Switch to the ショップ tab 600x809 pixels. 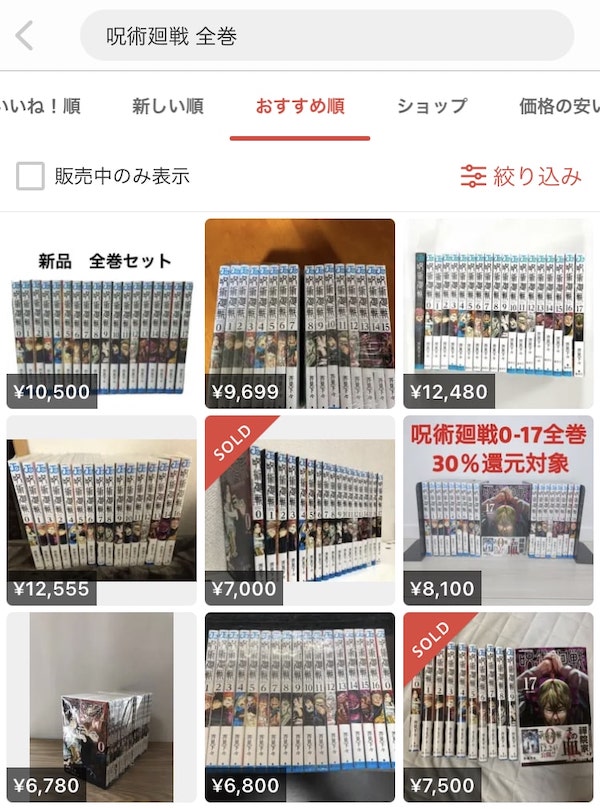tap(431, 106)
